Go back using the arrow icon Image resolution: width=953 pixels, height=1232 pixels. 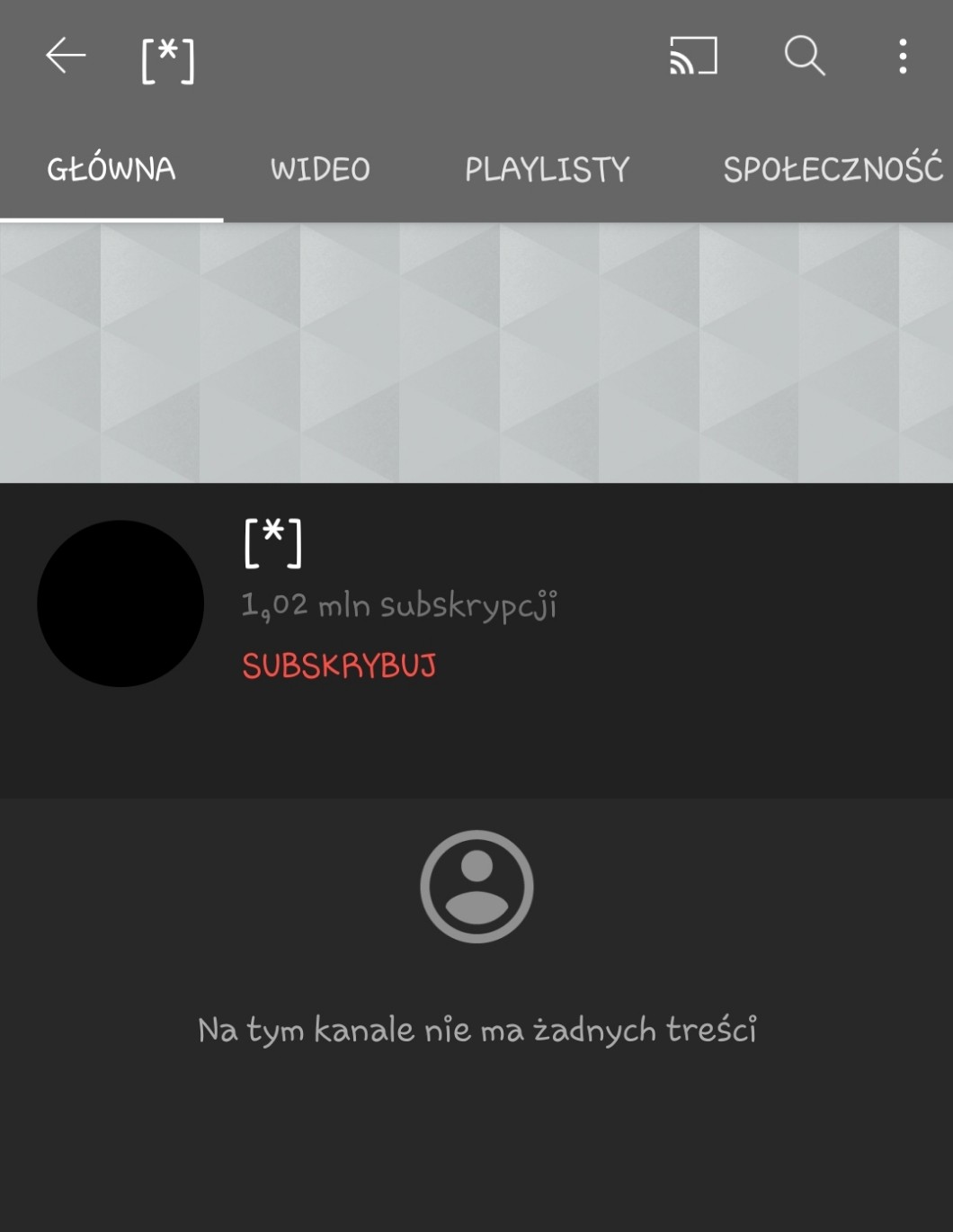click(x=66, y=56)
